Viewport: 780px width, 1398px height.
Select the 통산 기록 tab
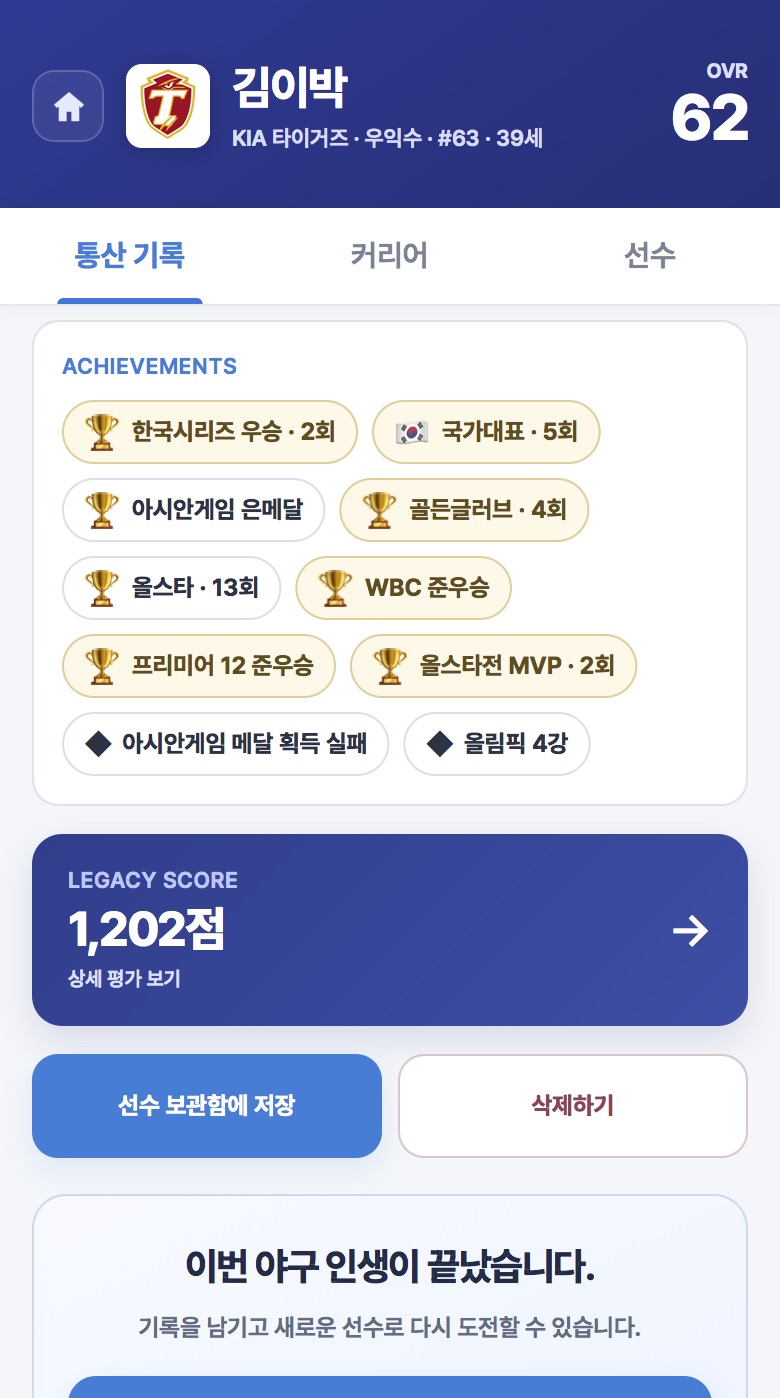tap(130, 256)
